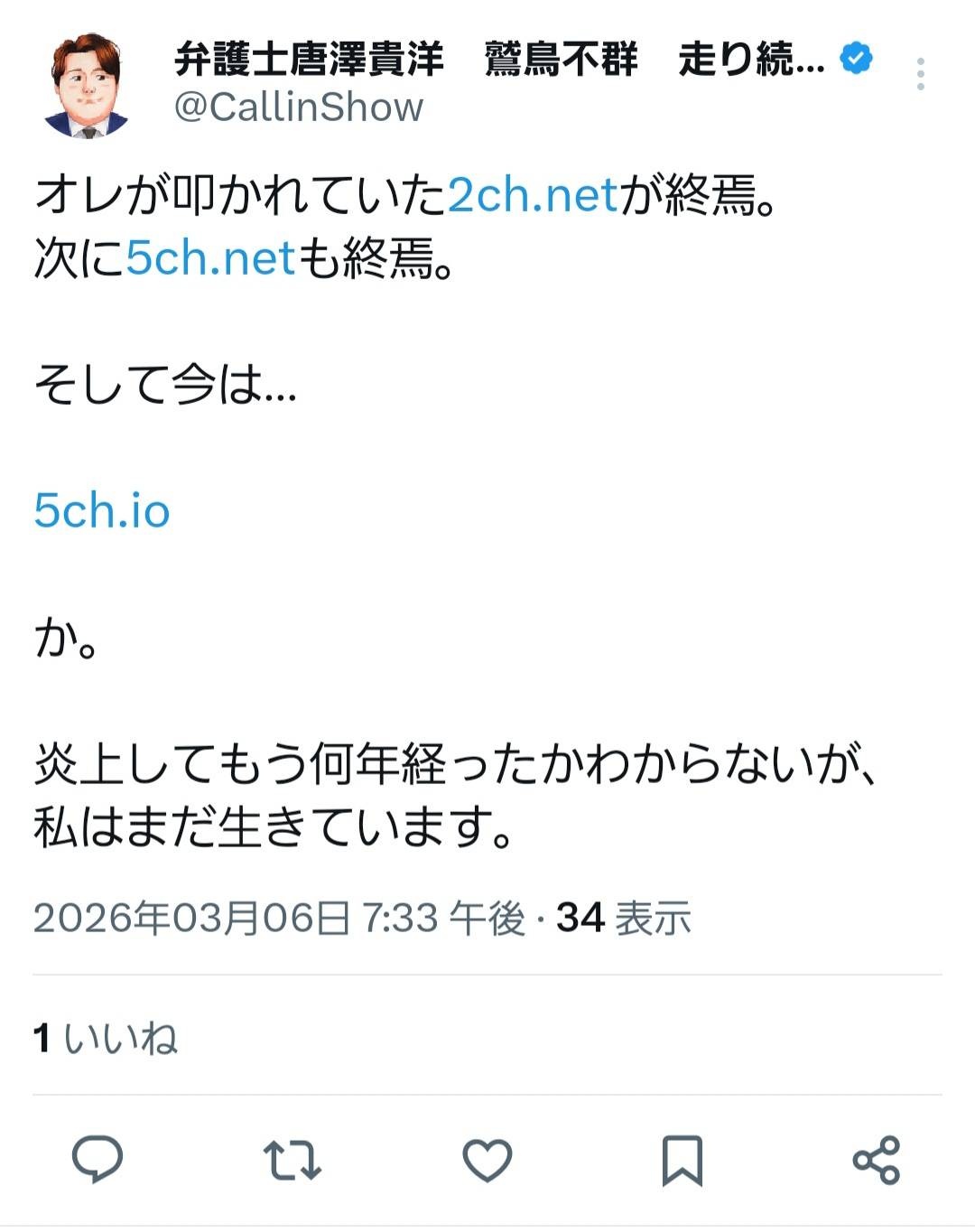Bookmark this tweet
This screenshot has width=975, height=1232.
click(x=682, y=1160)
